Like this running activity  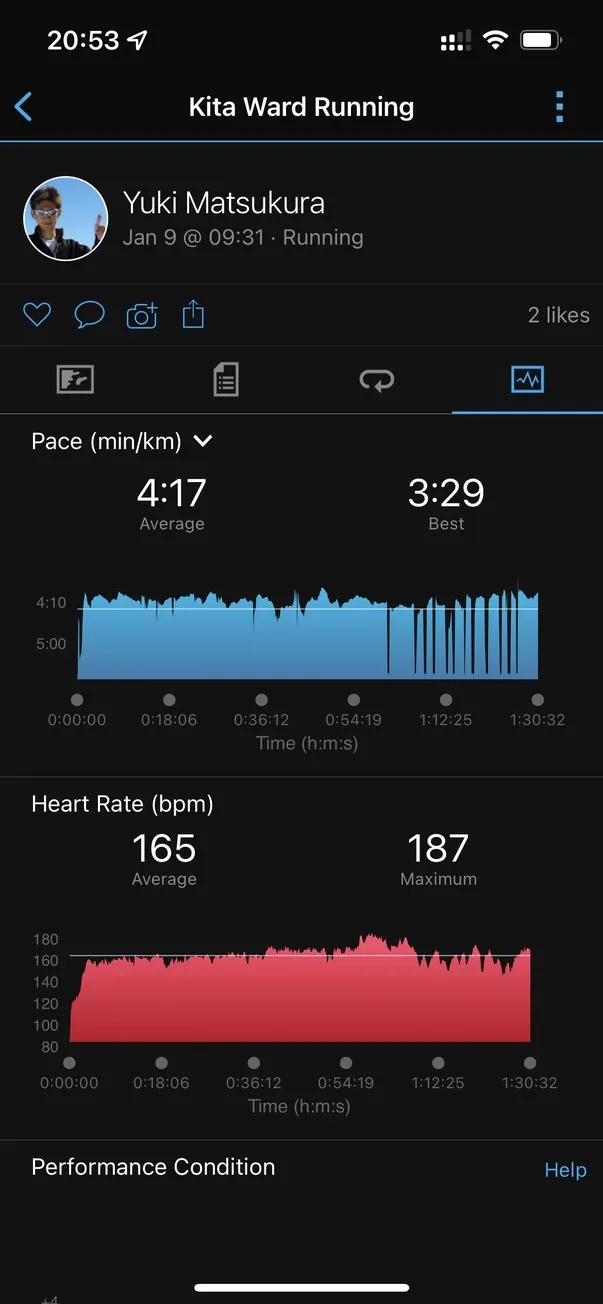tap(37, 316)
